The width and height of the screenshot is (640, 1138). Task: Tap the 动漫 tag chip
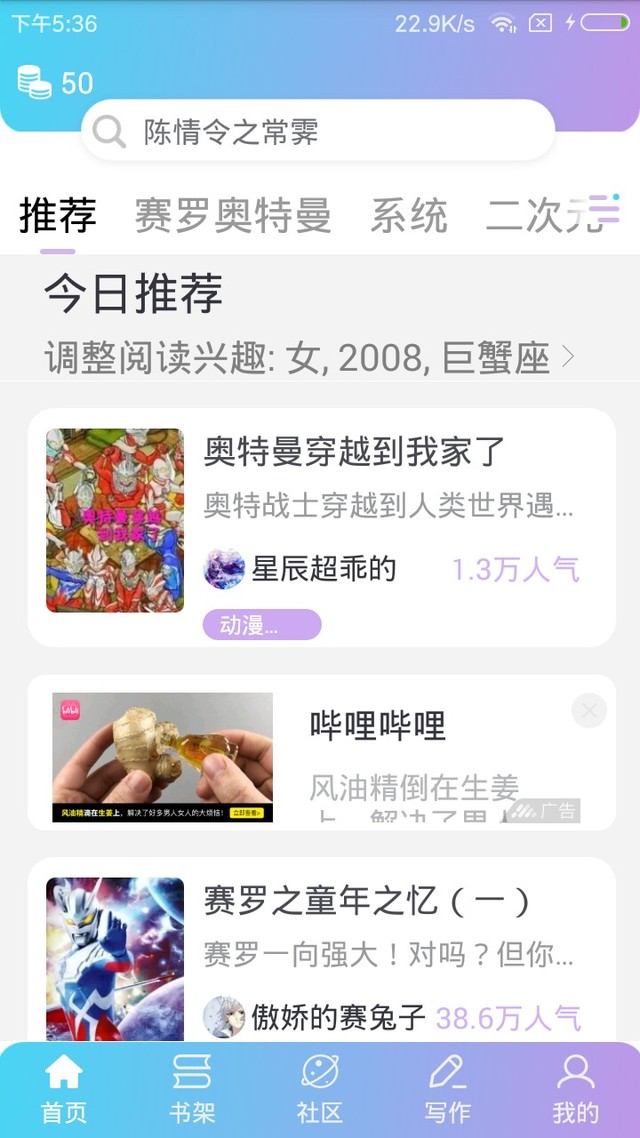click(x=262, y=626)
